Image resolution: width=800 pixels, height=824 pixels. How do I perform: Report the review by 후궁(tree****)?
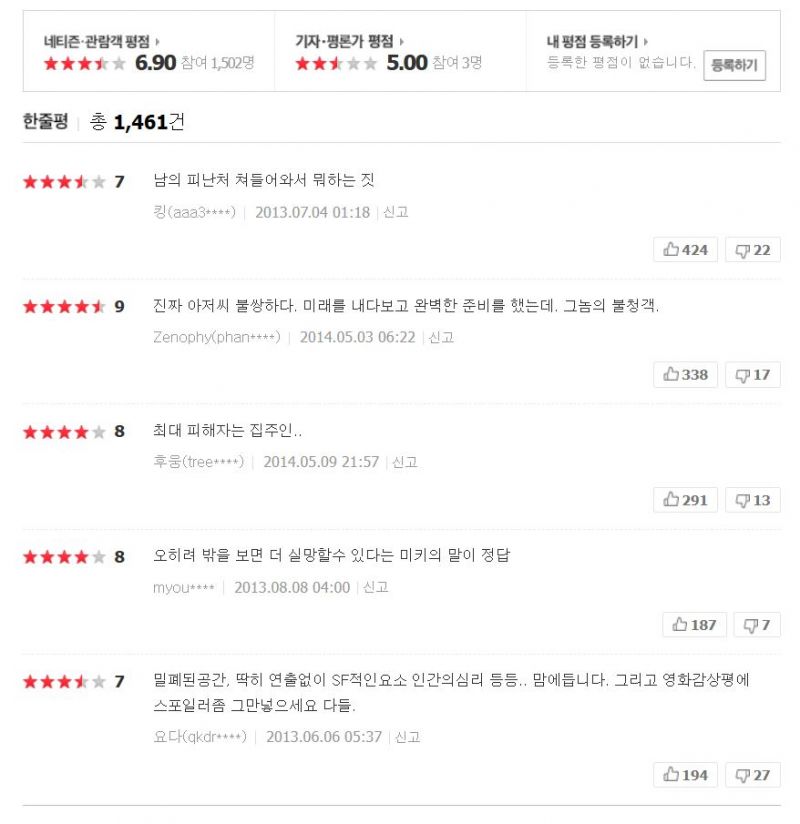[x=405, y=462]
